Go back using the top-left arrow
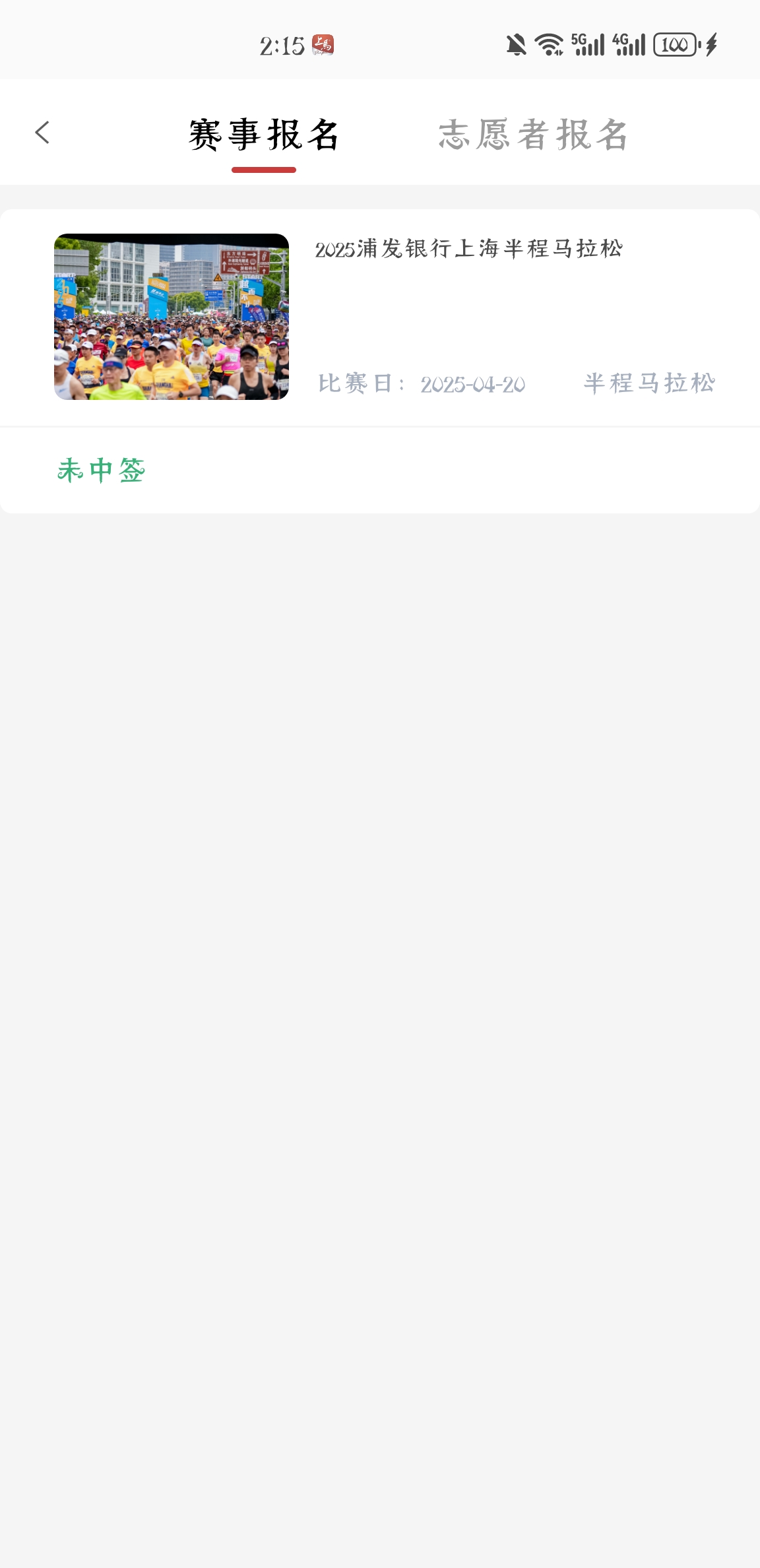 pos(42,133)
